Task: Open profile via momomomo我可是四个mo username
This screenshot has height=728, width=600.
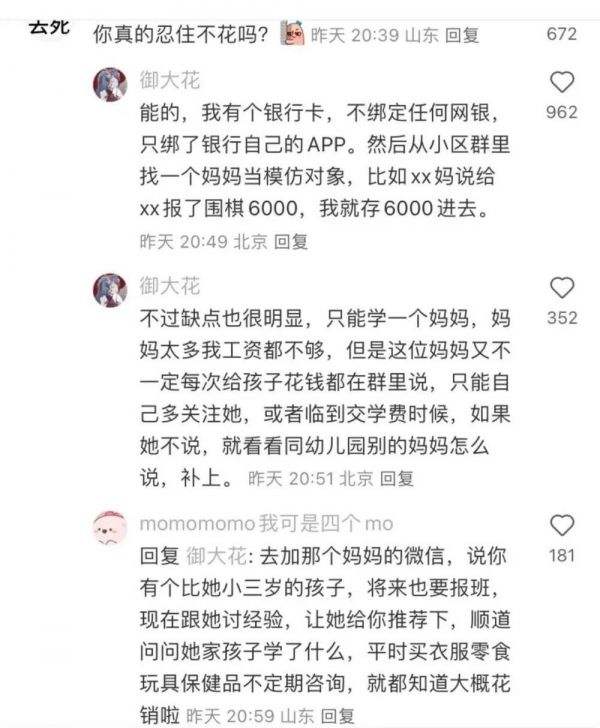Action: coord(266,524)
